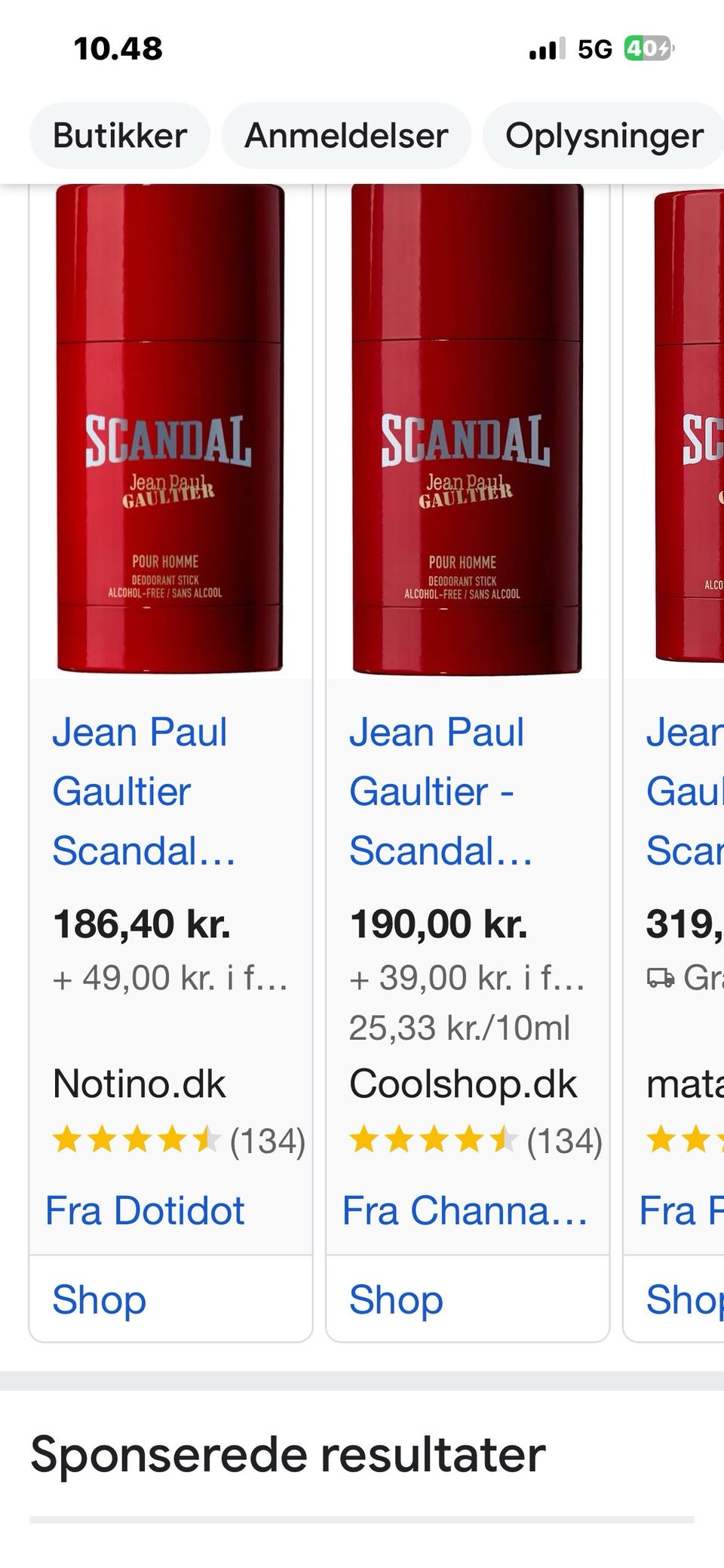Image resolution: width=724 pixels, height=1568 pixels.
Task: Click the second Scandal deodorant product image
Action: pos(466,430)
